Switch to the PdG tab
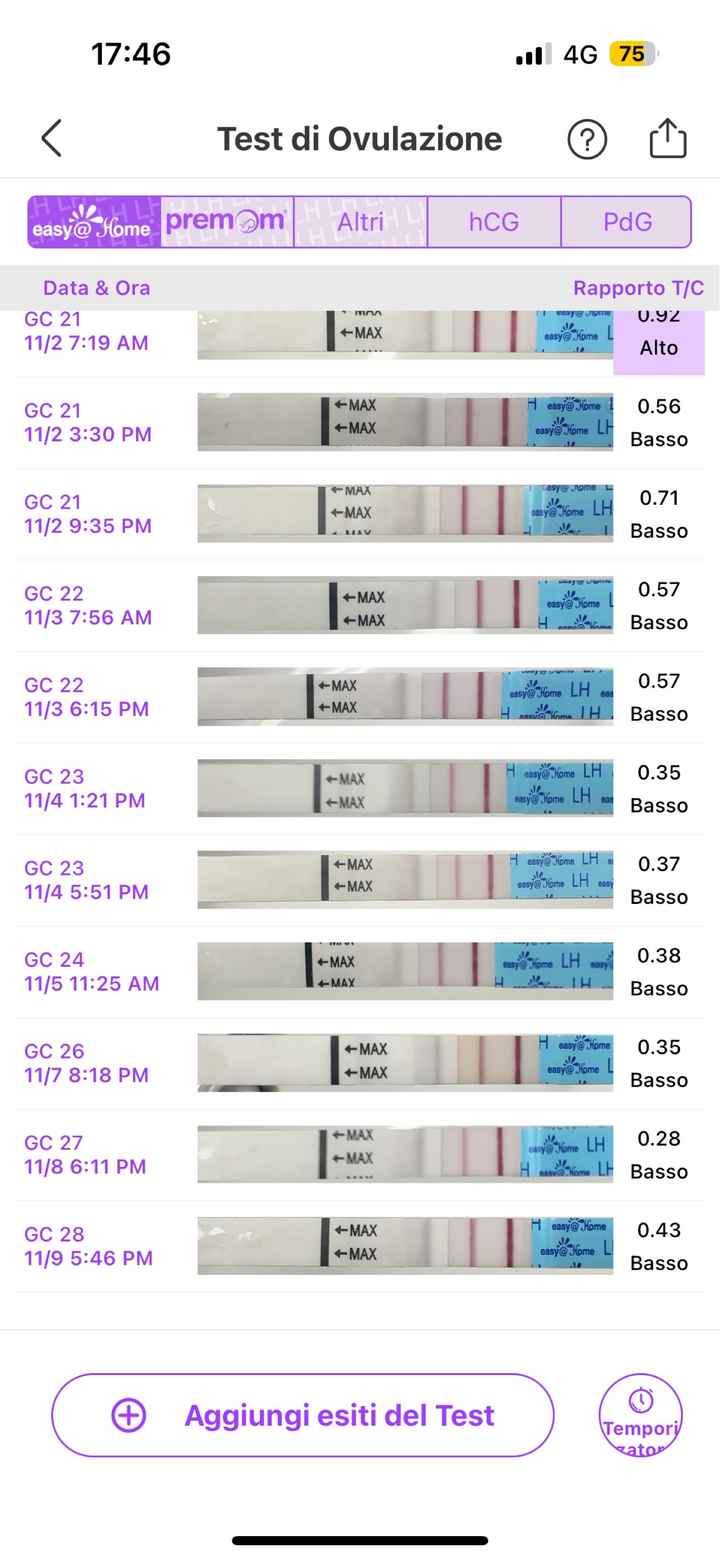 point(627,222)
